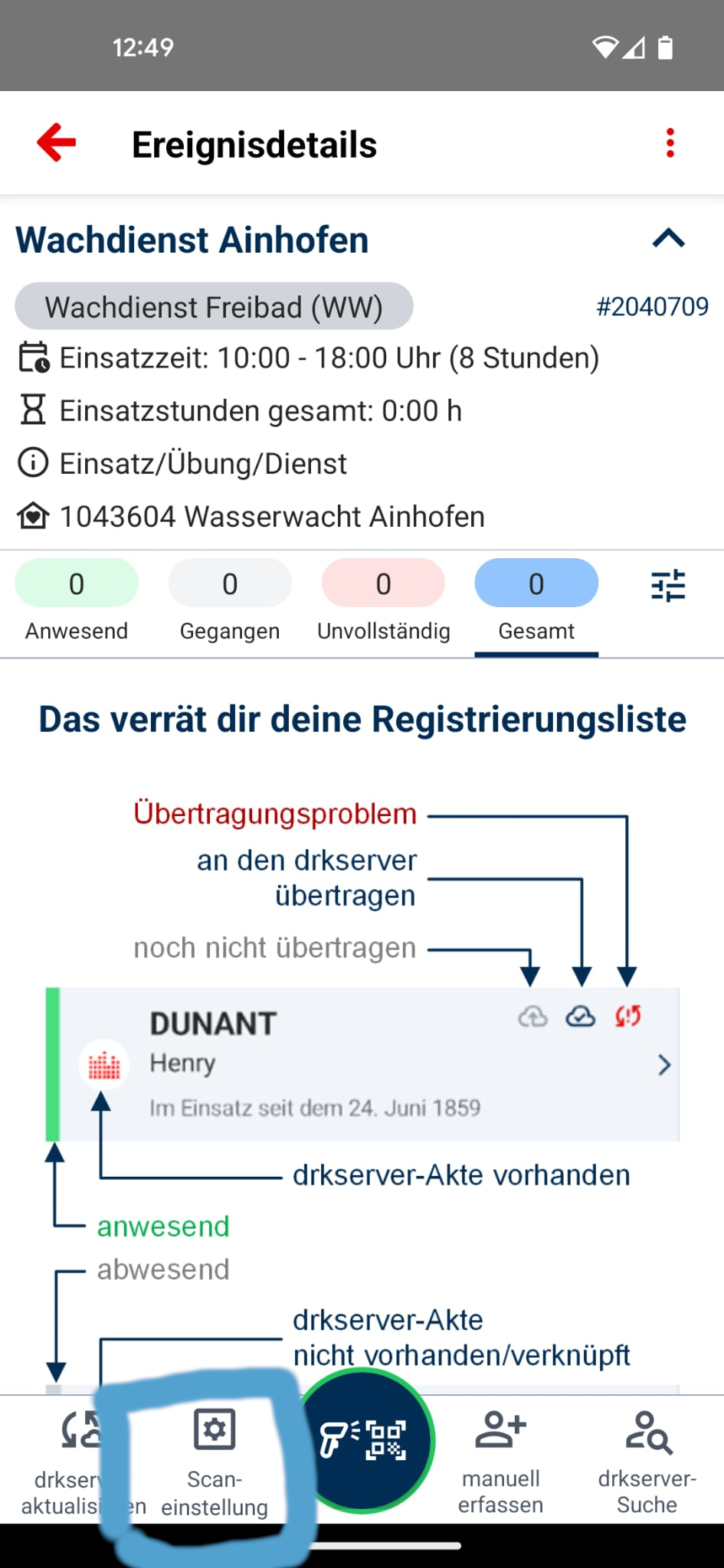Switch to the Gegangen tab
This screenshot has height=1568, width=724.
pyautogui.click(x=230, y=602)
